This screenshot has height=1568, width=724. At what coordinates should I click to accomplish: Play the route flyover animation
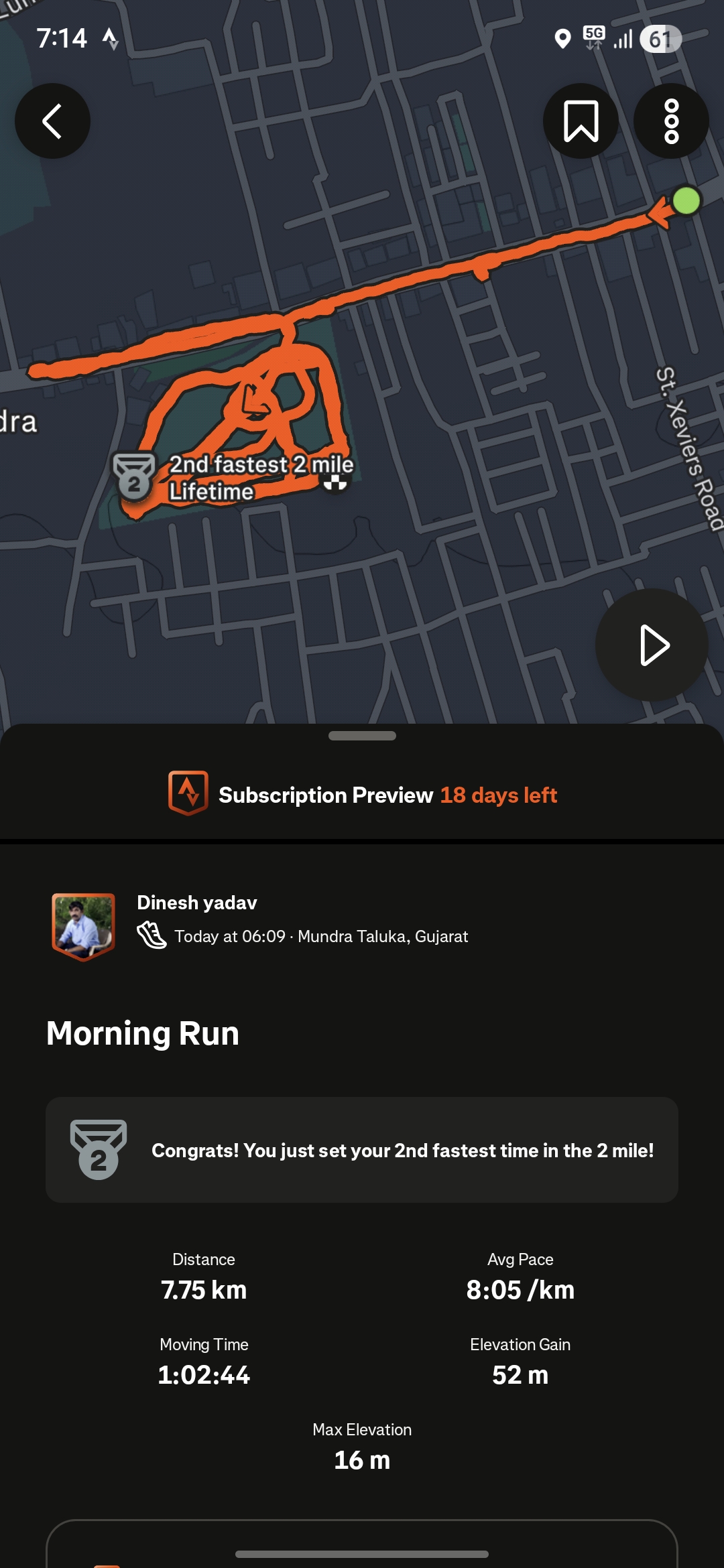[x=652, y=645]
